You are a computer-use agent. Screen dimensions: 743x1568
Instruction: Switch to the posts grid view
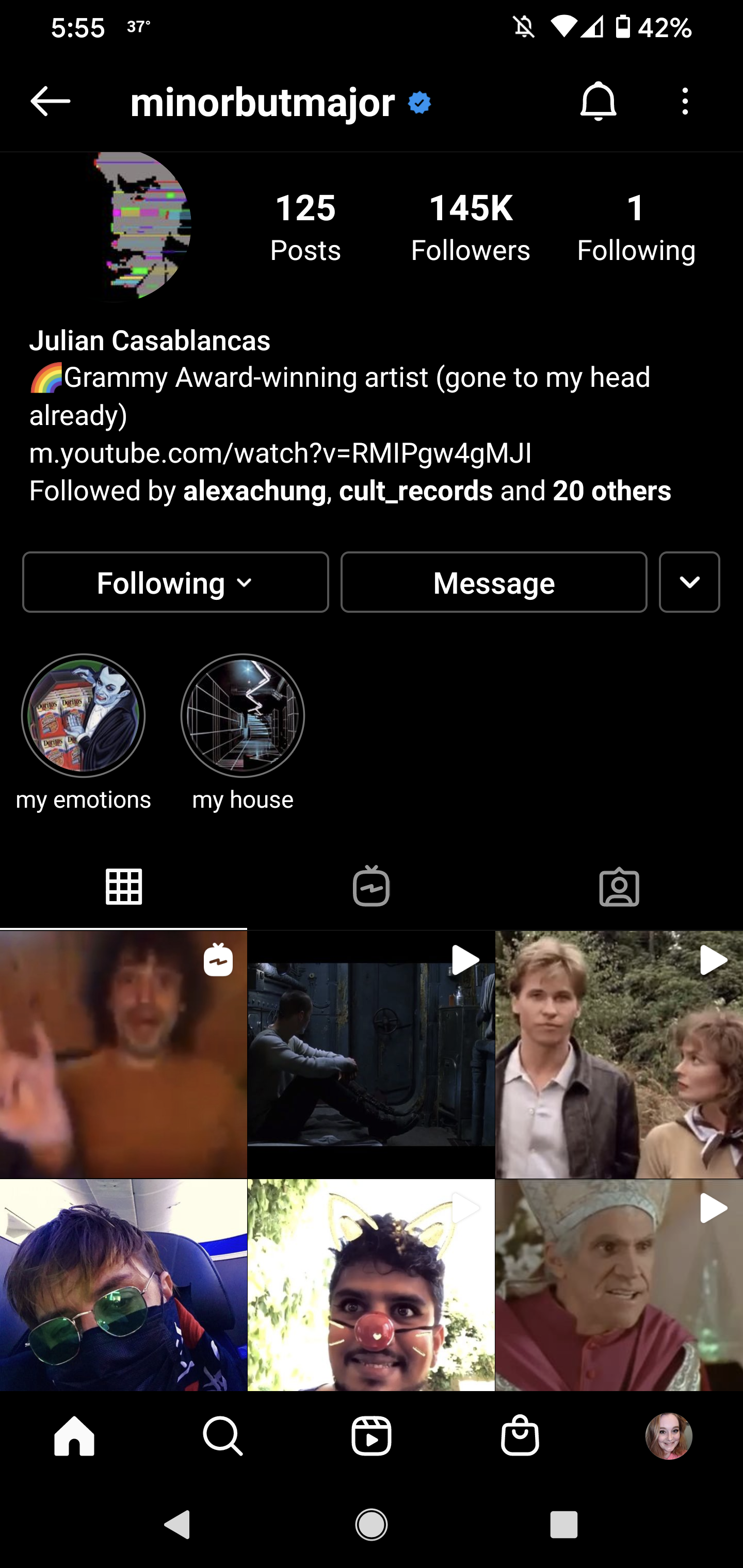(x=124, y=887)
